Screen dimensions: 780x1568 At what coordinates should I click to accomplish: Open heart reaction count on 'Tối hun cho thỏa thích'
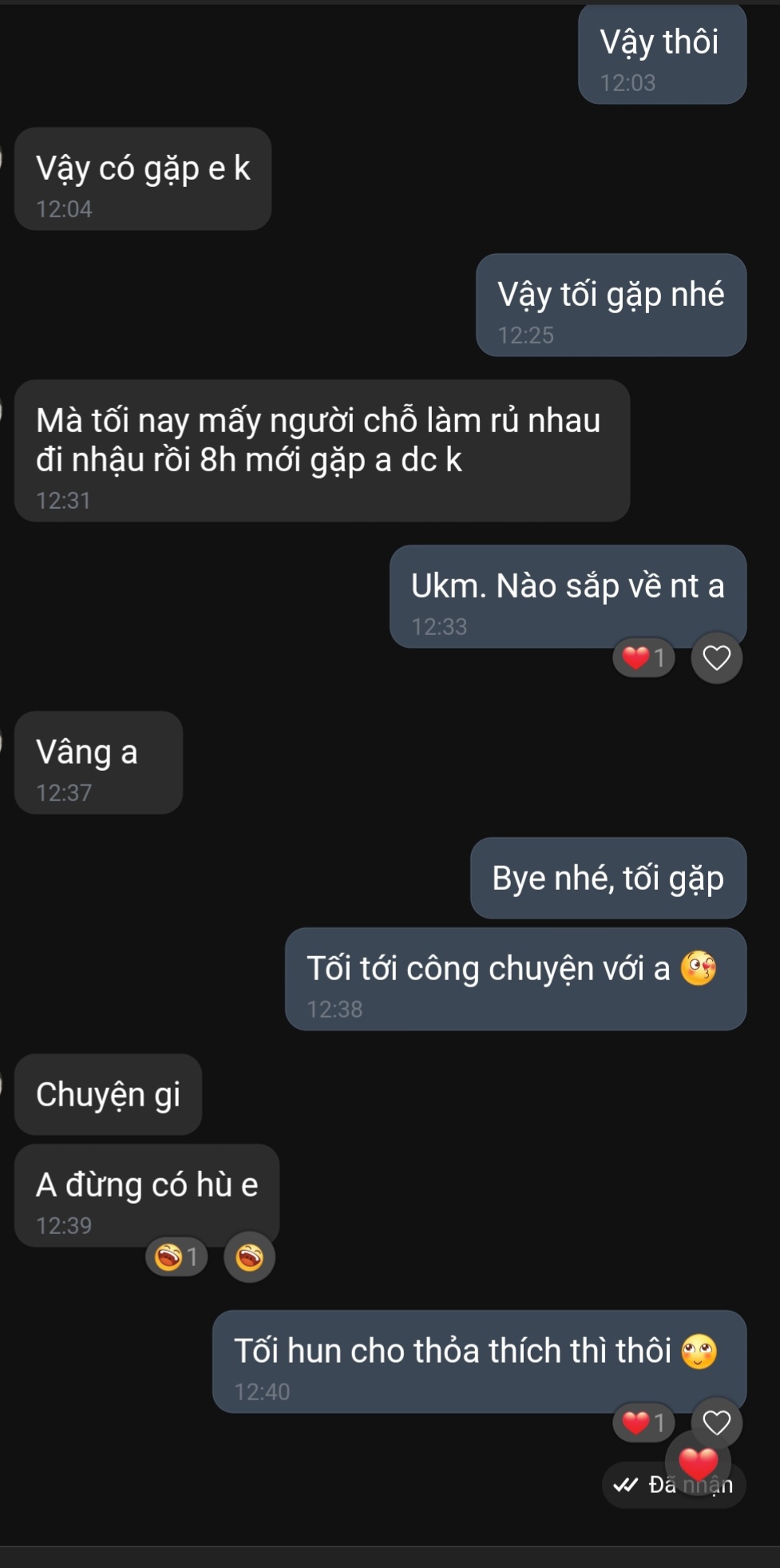[x=644, y=1423]
